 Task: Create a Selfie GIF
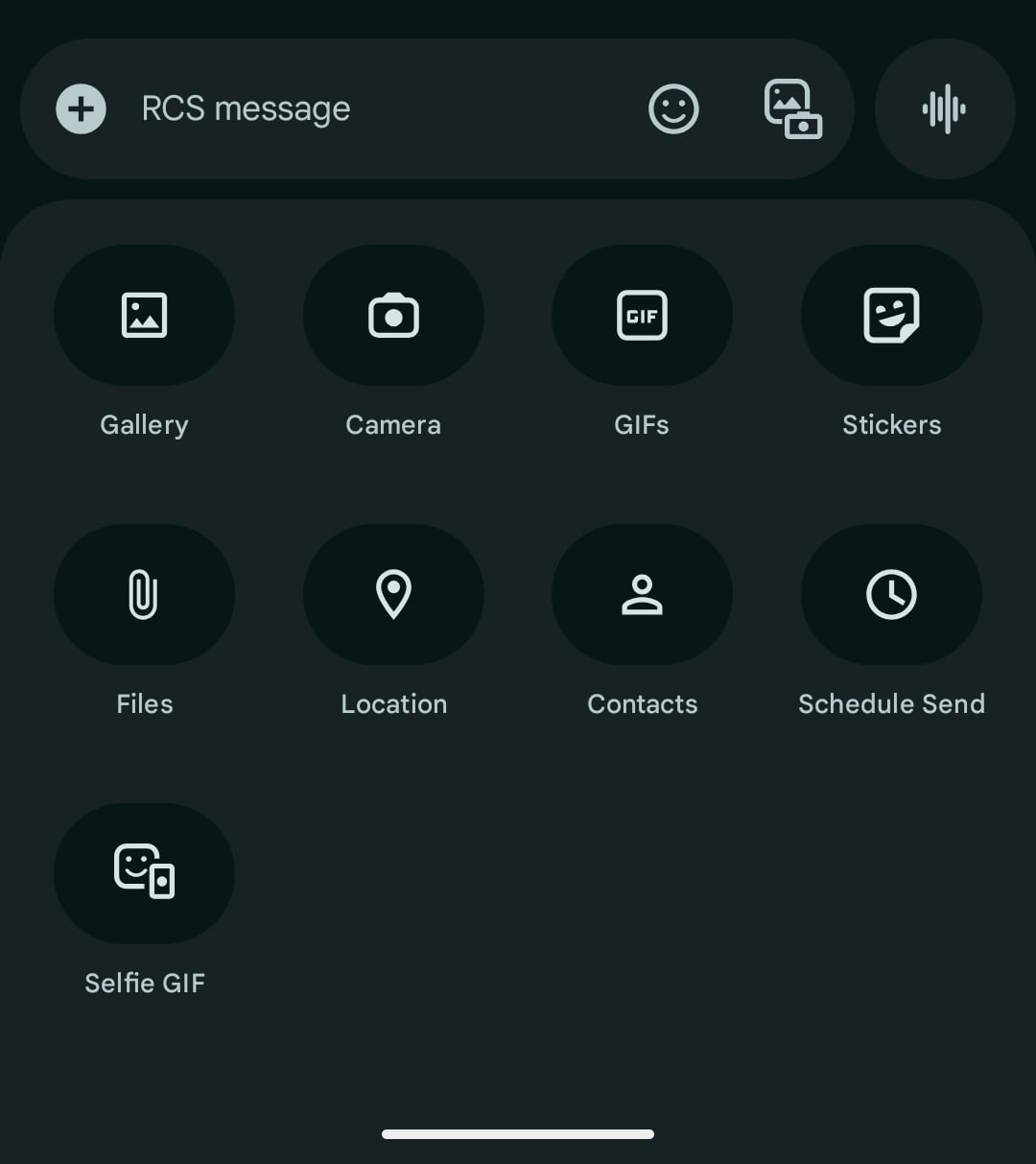(144, 873)
